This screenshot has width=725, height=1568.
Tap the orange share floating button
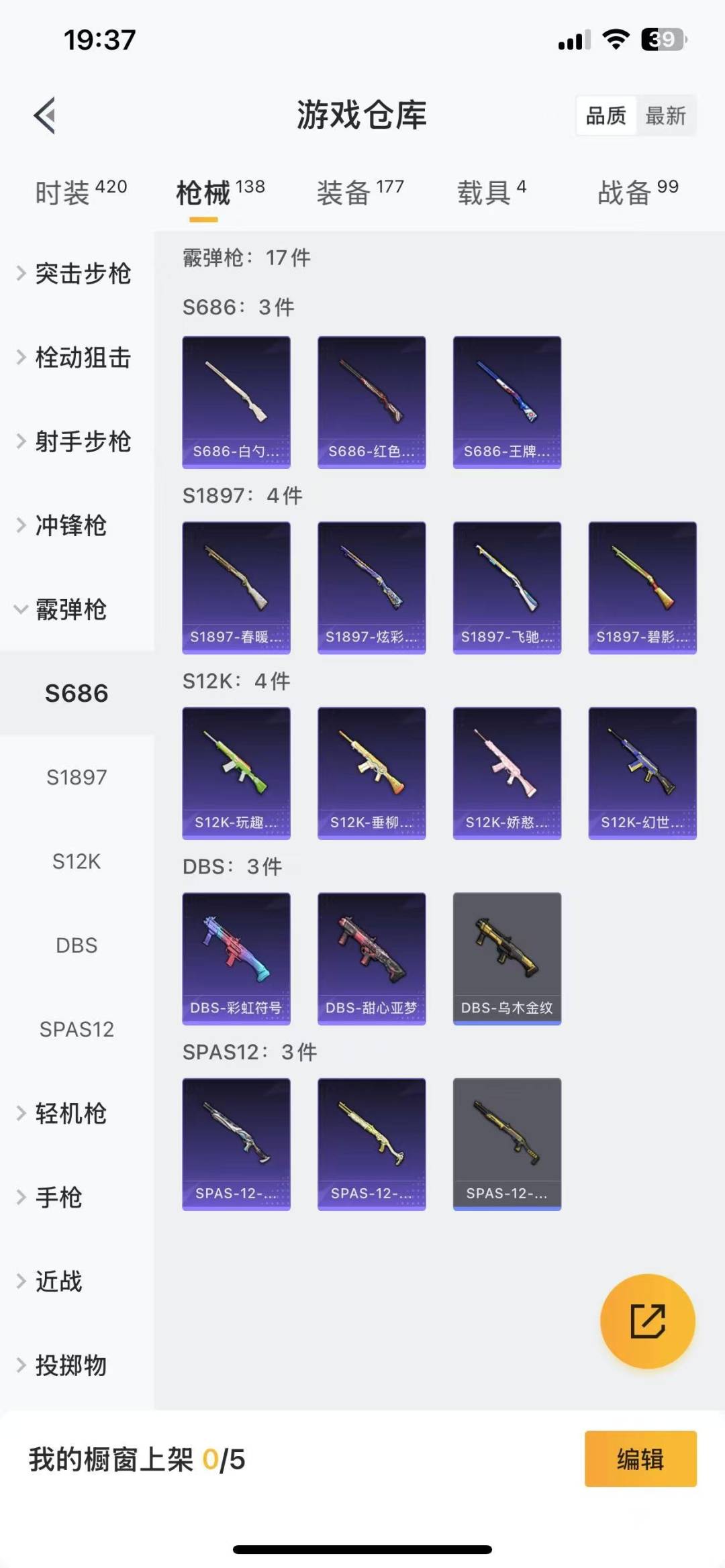[647, 1320]
